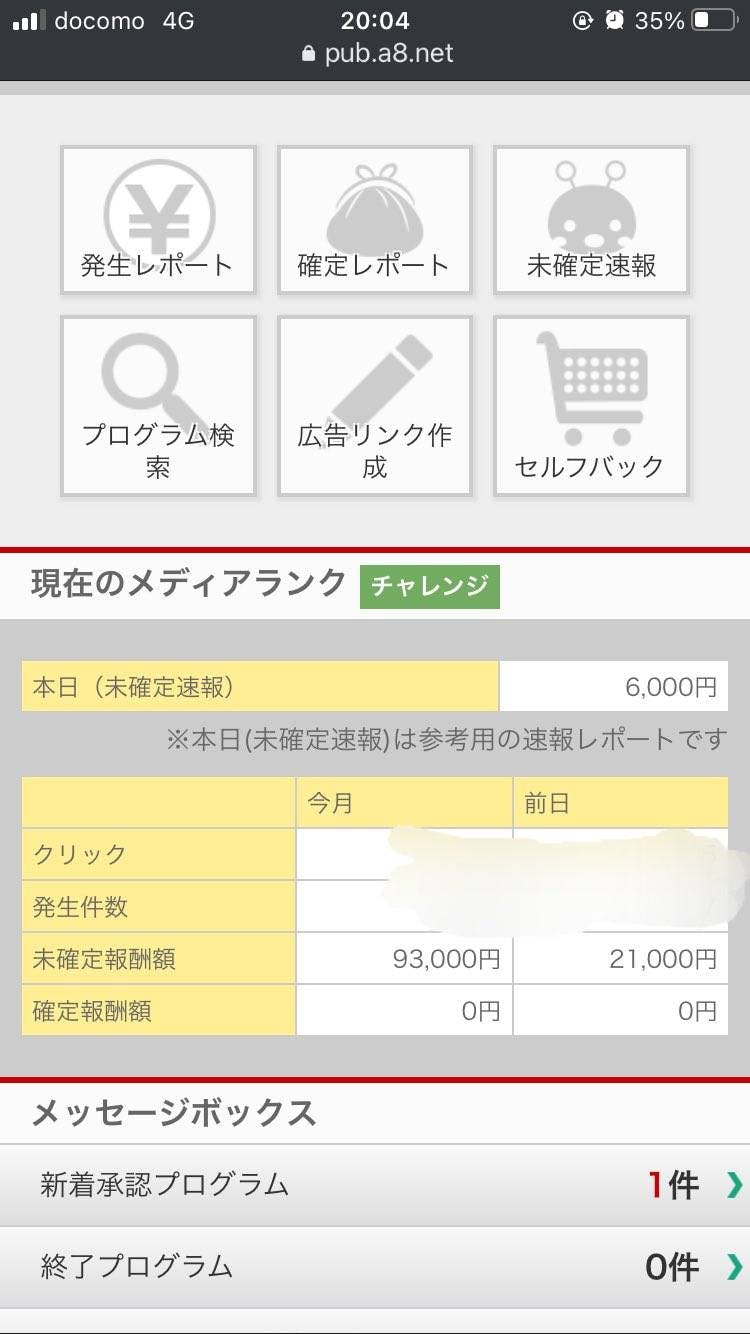
Task: Go to セルフバック
Action: 591,406
